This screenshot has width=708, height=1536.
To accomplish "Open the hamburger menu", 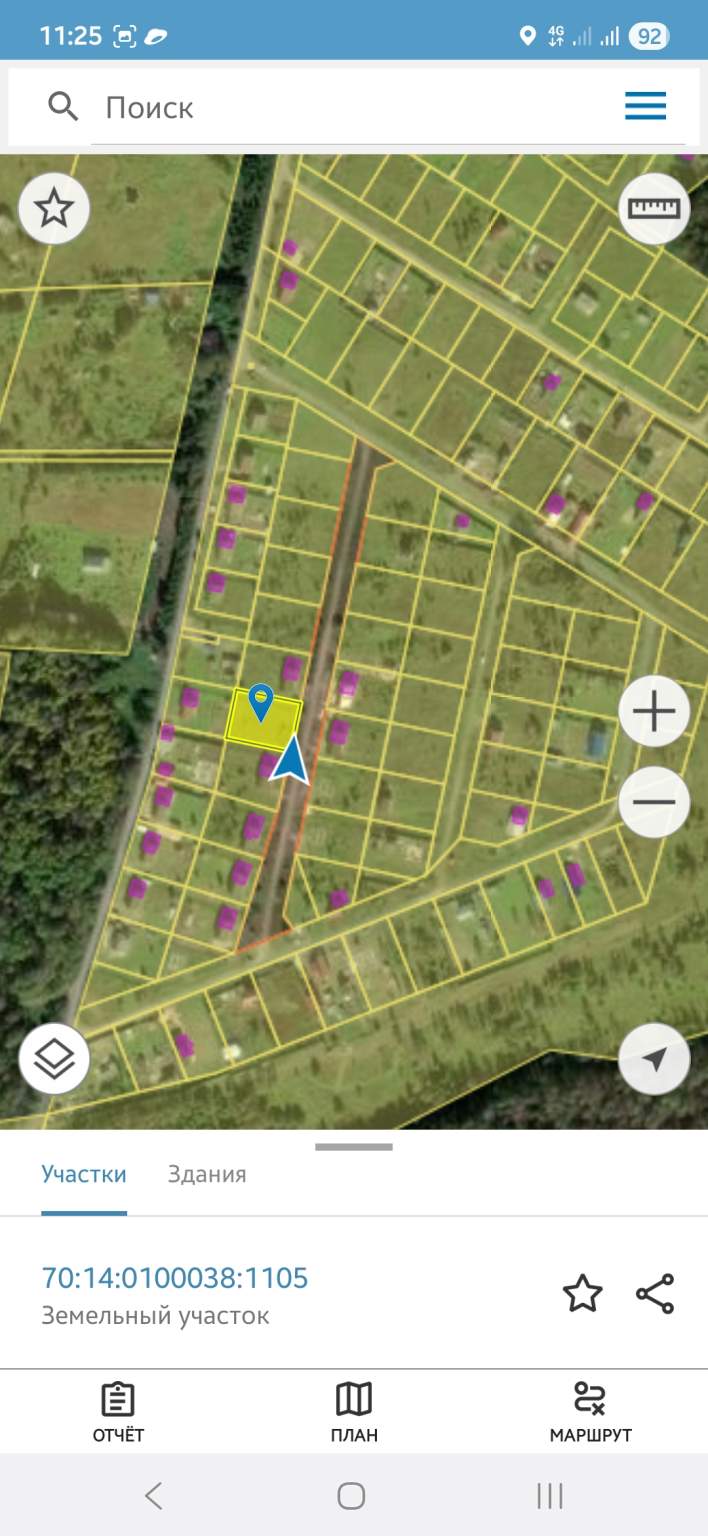I will point(645,106).
